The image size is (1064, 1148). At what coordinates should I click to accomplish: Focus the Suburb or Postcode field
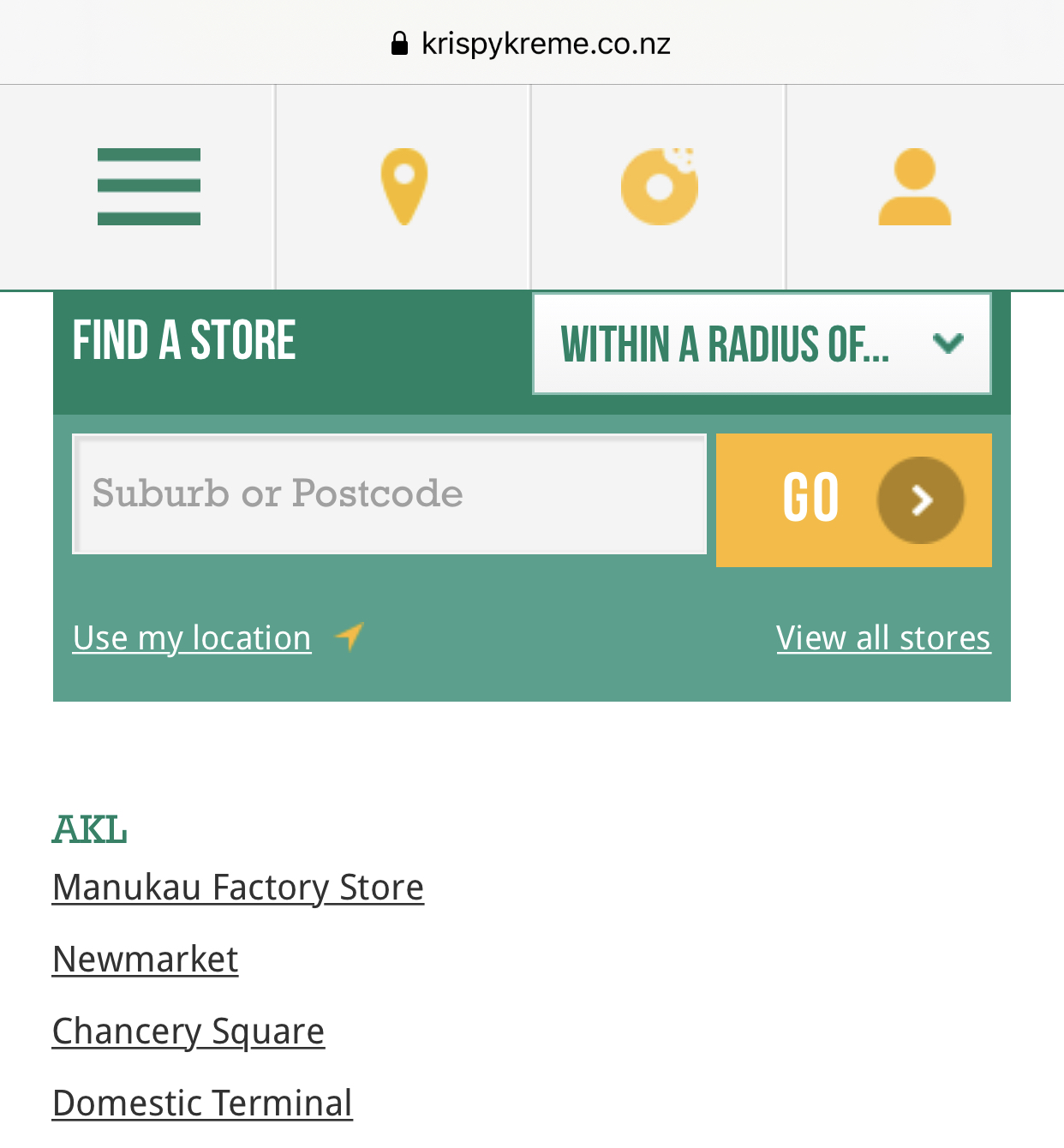[x=390, y=494]
